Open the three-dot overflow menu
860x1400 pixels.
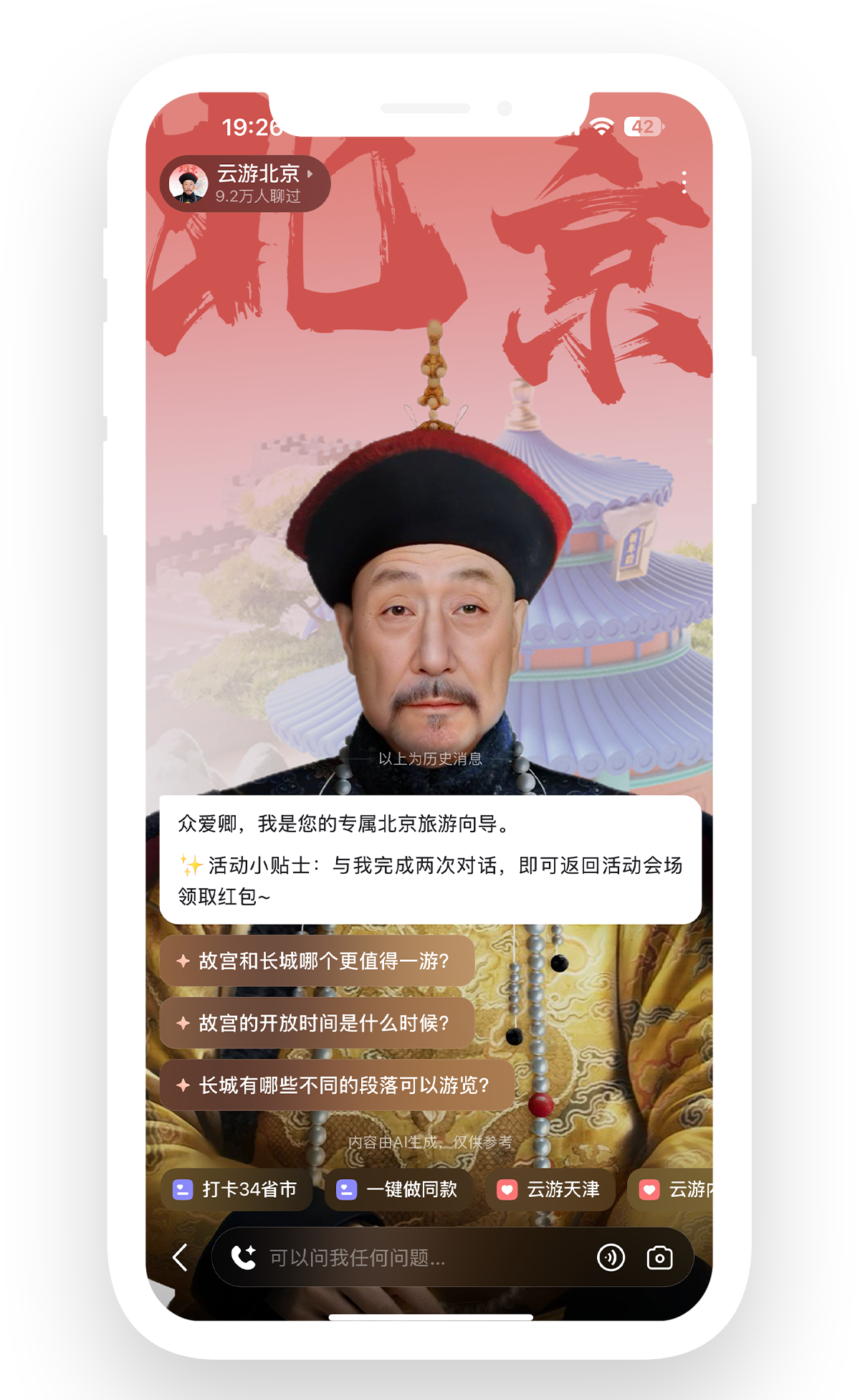click(x=684, y=182)
